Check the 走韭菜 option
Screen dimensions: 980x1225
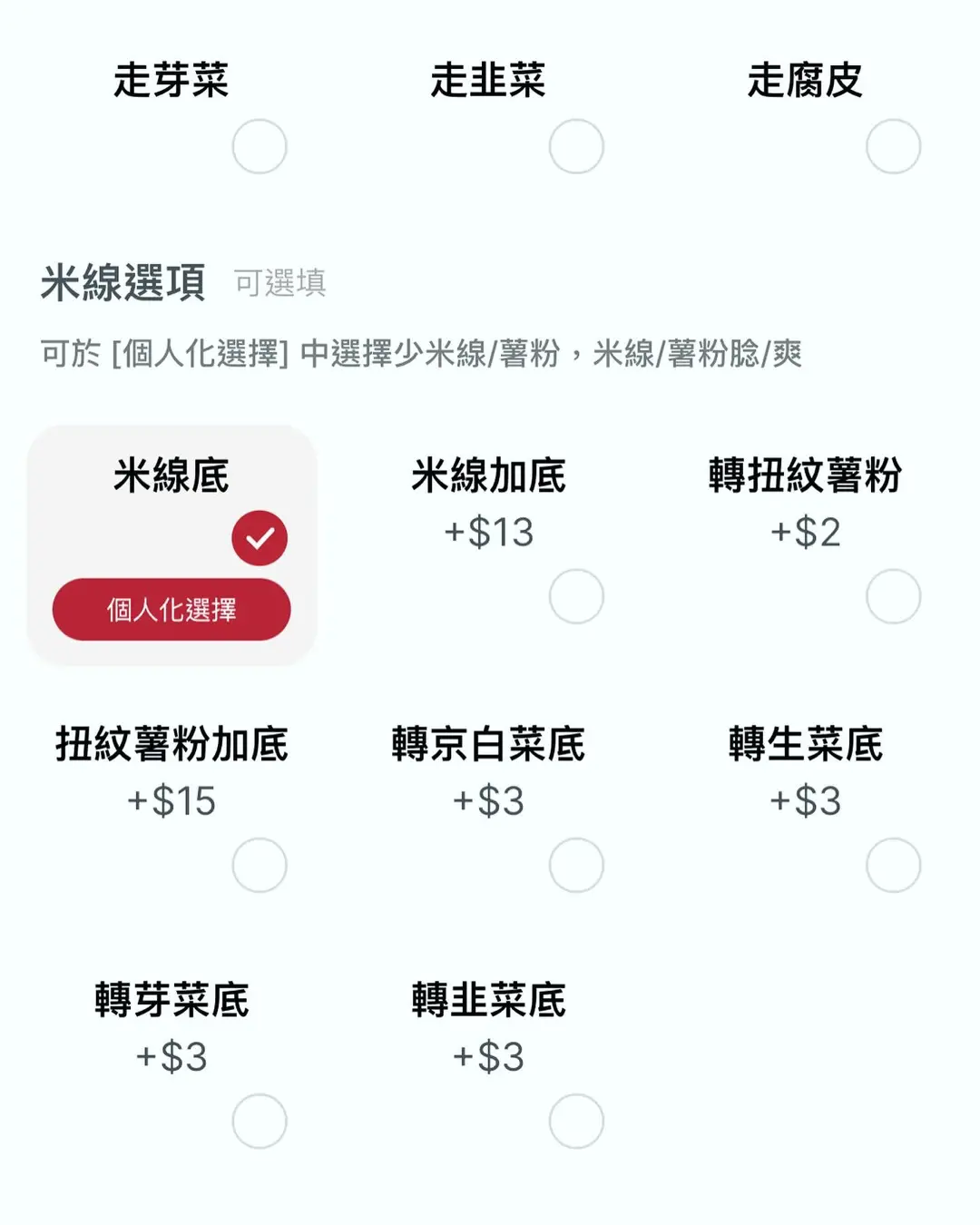point(576,146)
